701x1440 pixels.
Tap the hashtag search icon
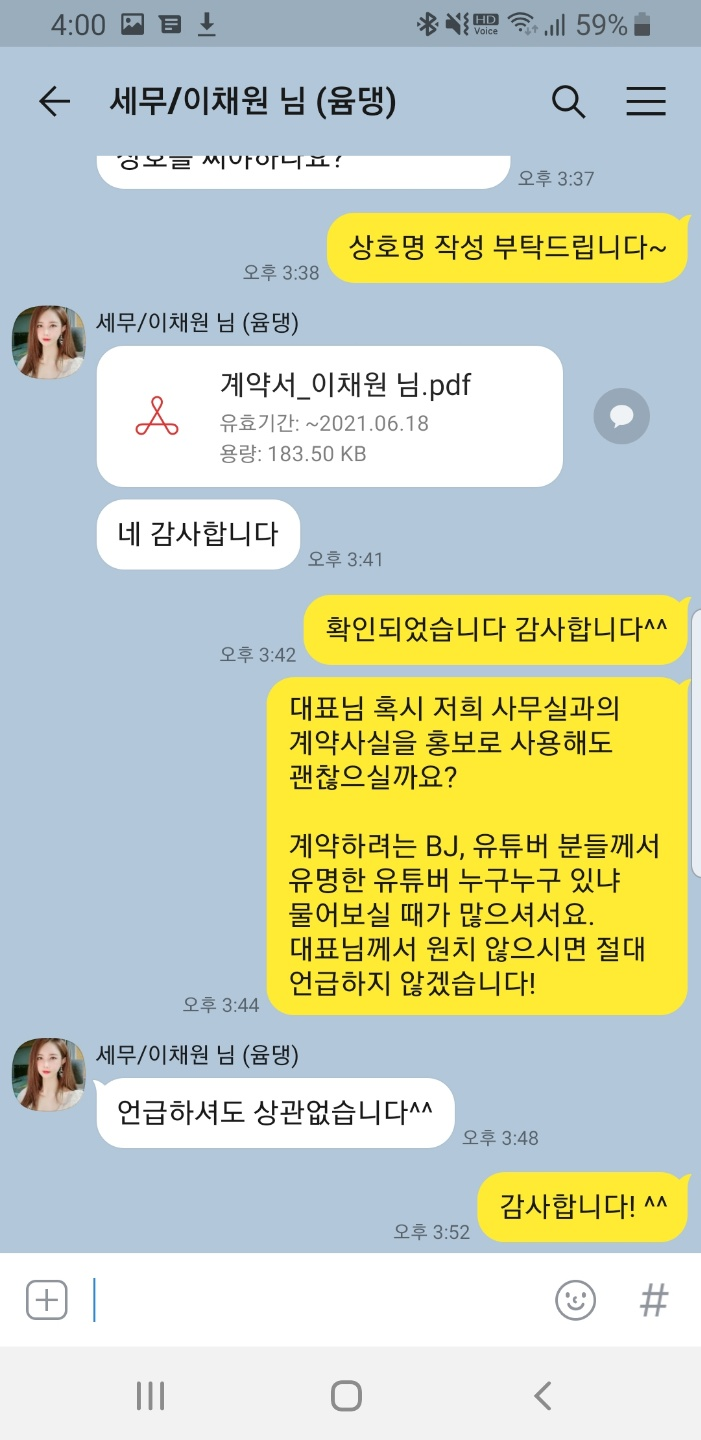point(653,1300)
